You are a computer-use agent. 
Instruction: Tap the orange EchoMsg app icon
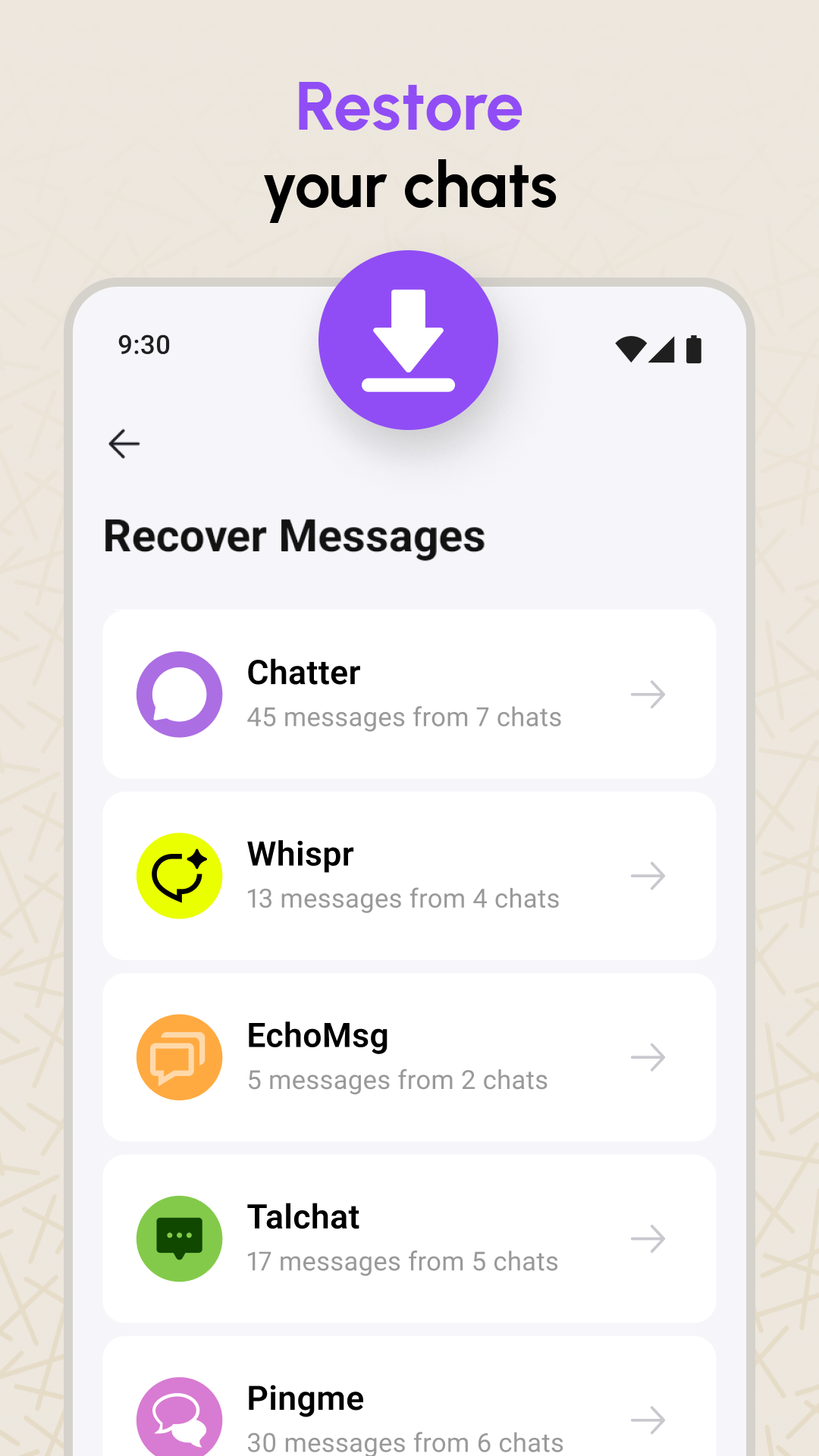[x=179, y=1057]
